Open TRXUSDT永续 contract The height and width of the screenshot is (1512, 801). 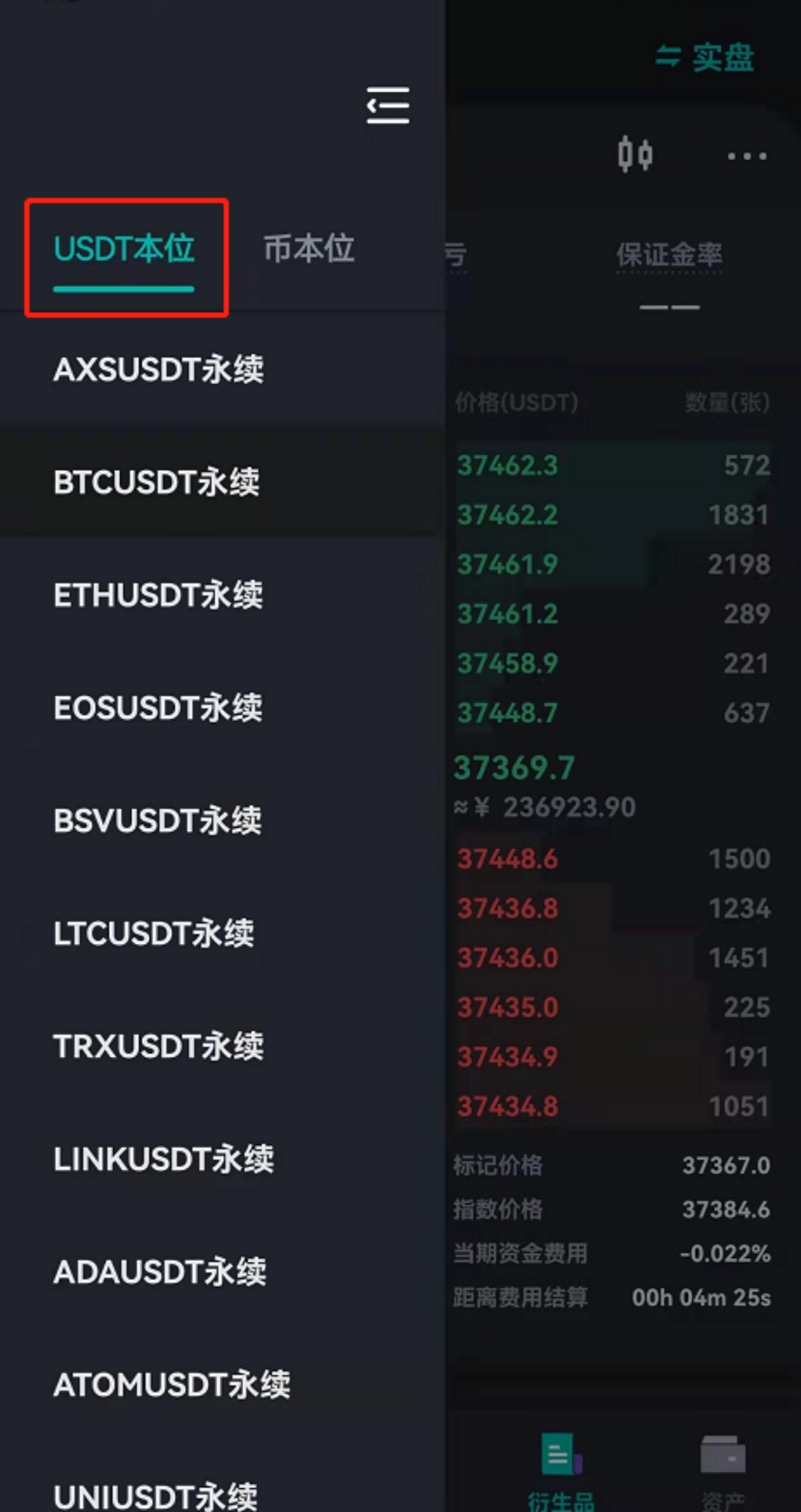click(223, 1046)
